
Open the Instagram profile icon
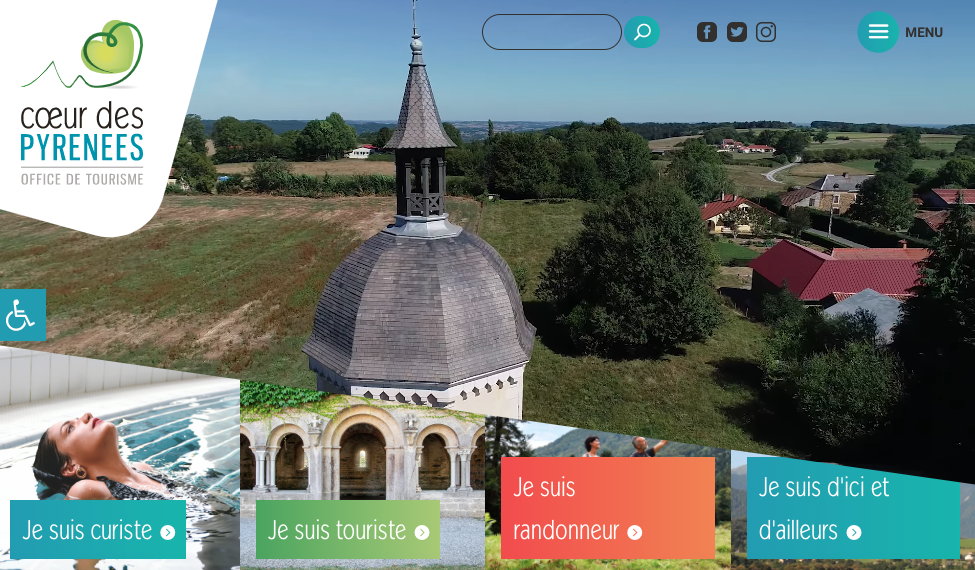pos(766,32)
